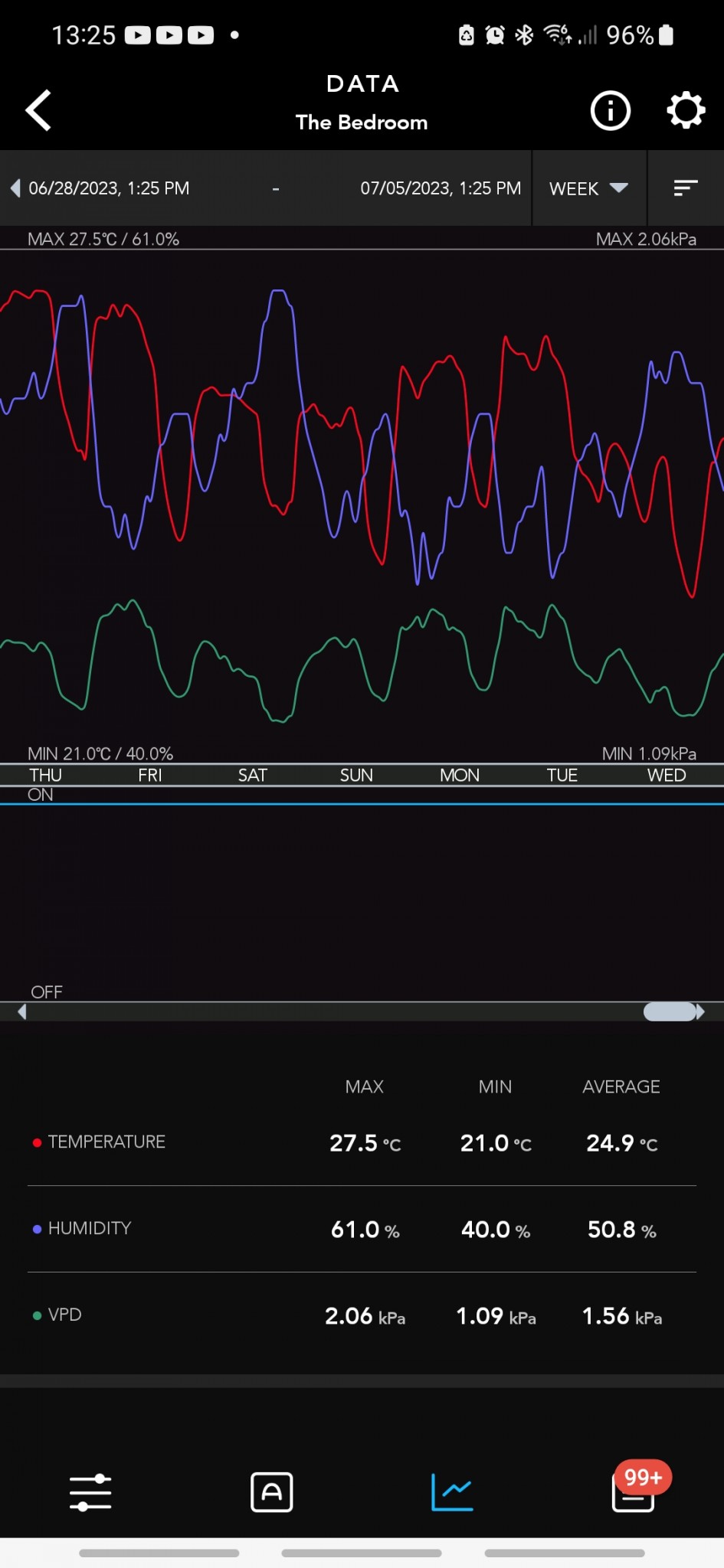Toggle the VPD line on the graph
Image resolution: width=724 pixels, height=1568 pixels.
pos(57,1315)
